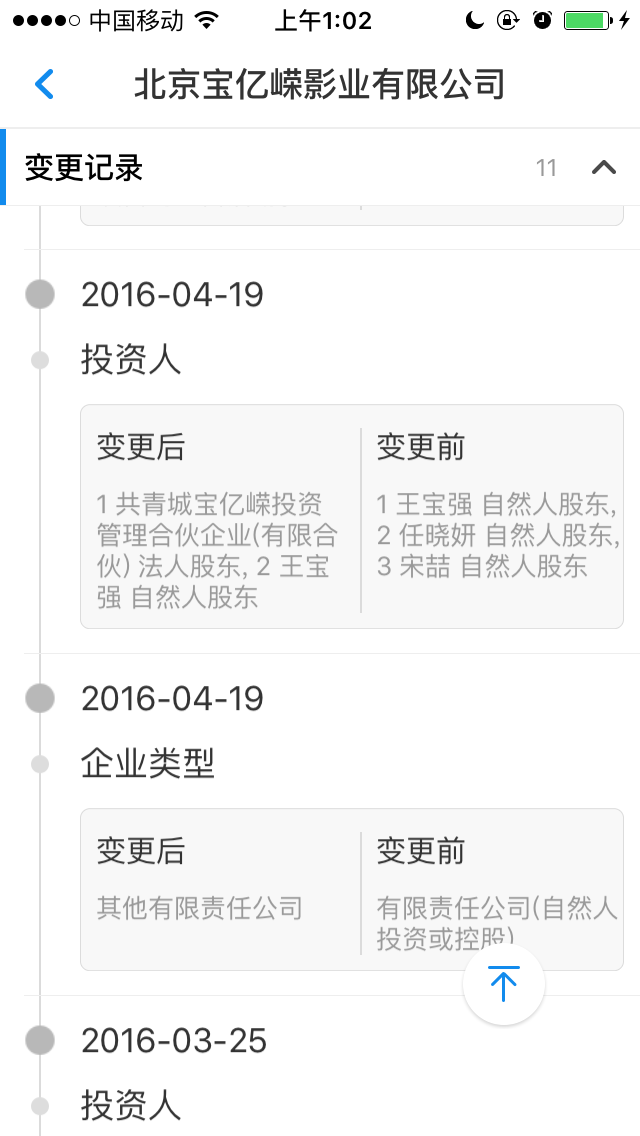
Task: Go back using the blue arrow
Action: click(x=44, y=84)
